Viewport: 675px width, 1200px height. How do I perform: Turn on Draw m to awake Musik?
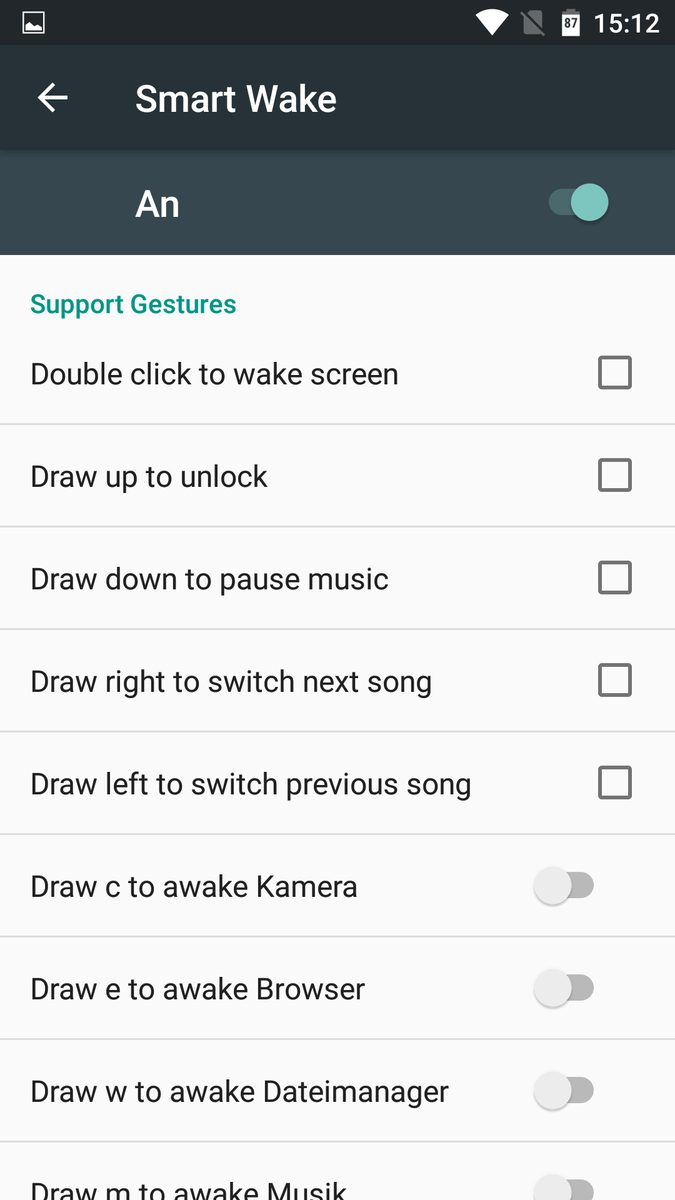coord(564,1189)
